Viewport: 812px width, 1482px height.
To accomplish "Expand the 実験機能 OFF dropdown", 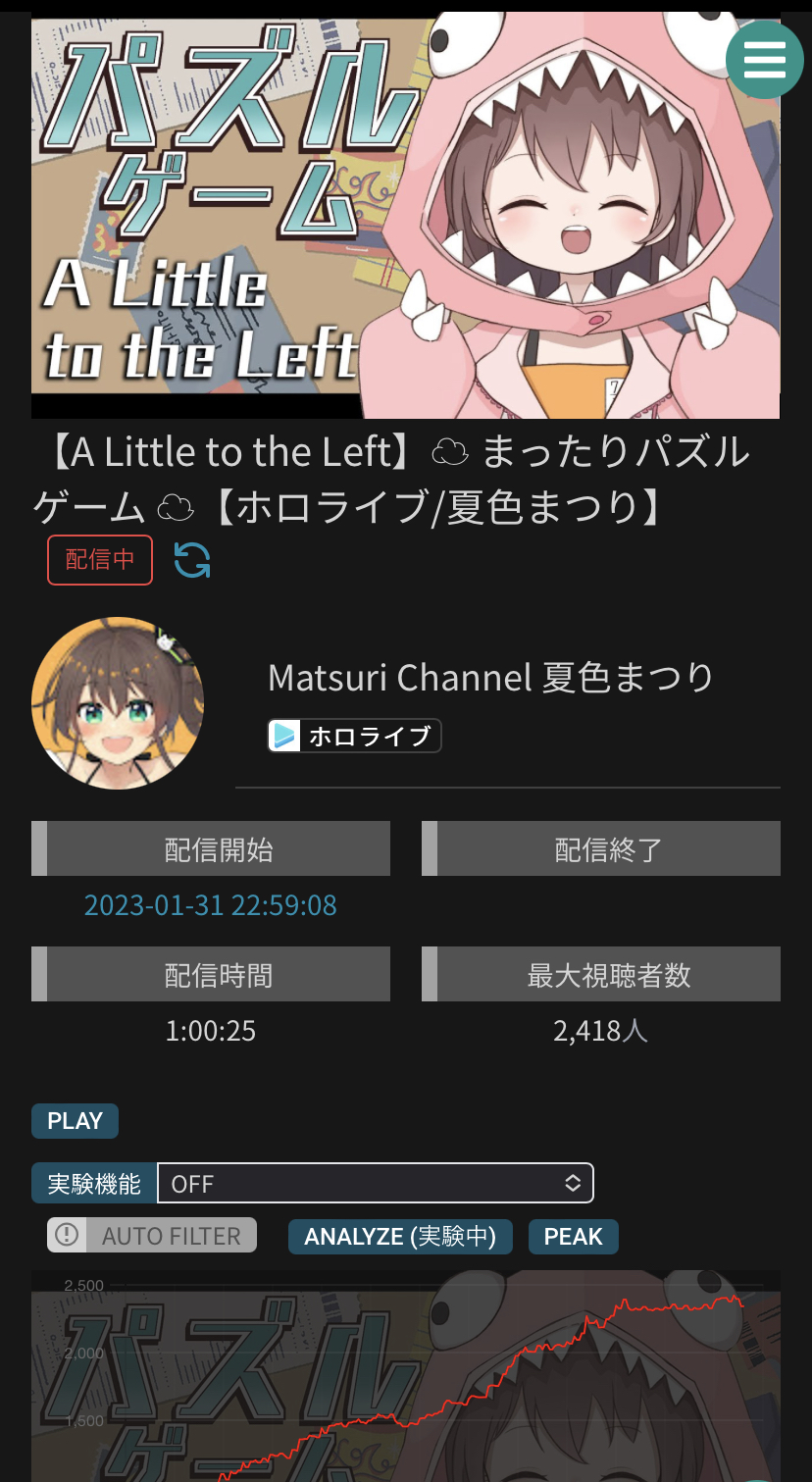I will click(x=376, y=1183).
